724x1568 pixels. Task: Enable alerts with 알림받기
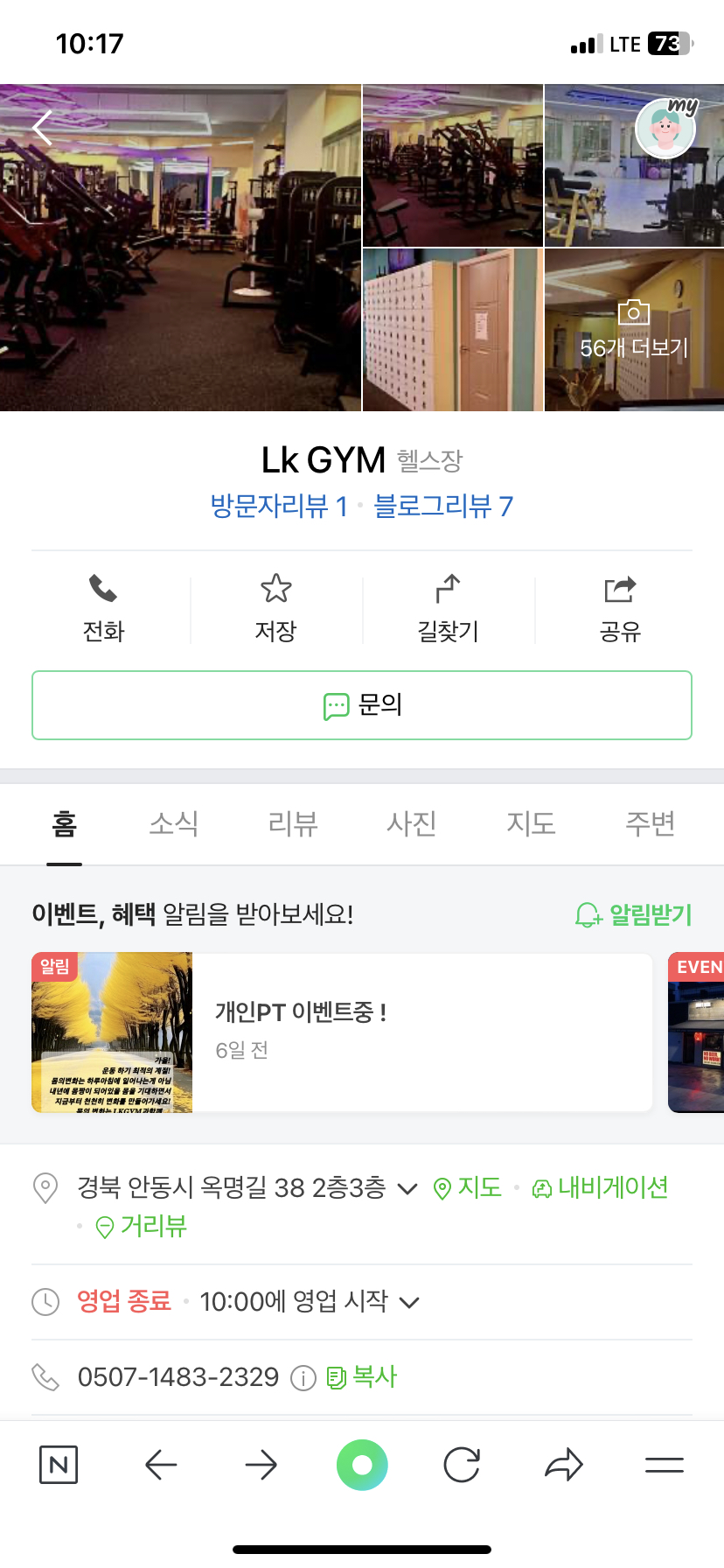click(634, 914)
